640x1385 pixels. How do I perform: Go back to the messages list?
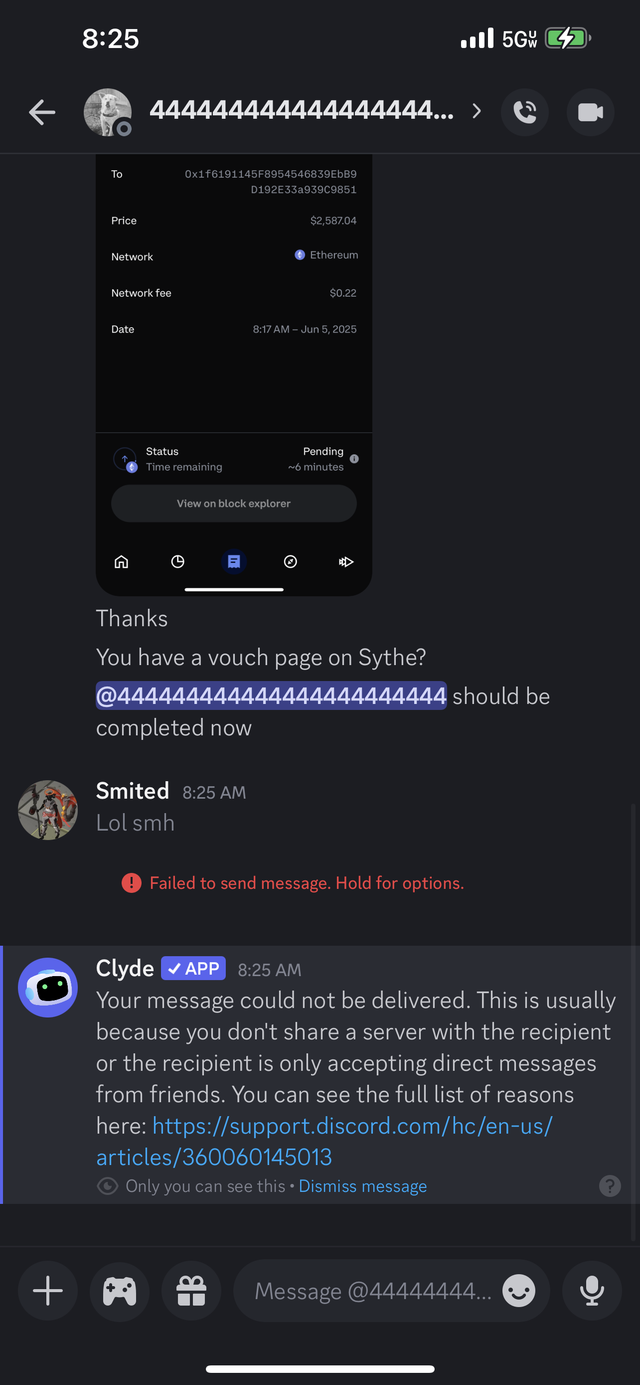click(42, 112)
